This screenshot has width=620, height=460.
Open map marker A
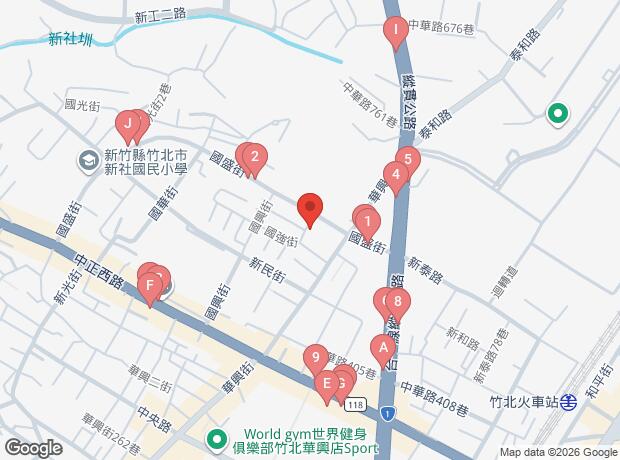coord(381,349)
